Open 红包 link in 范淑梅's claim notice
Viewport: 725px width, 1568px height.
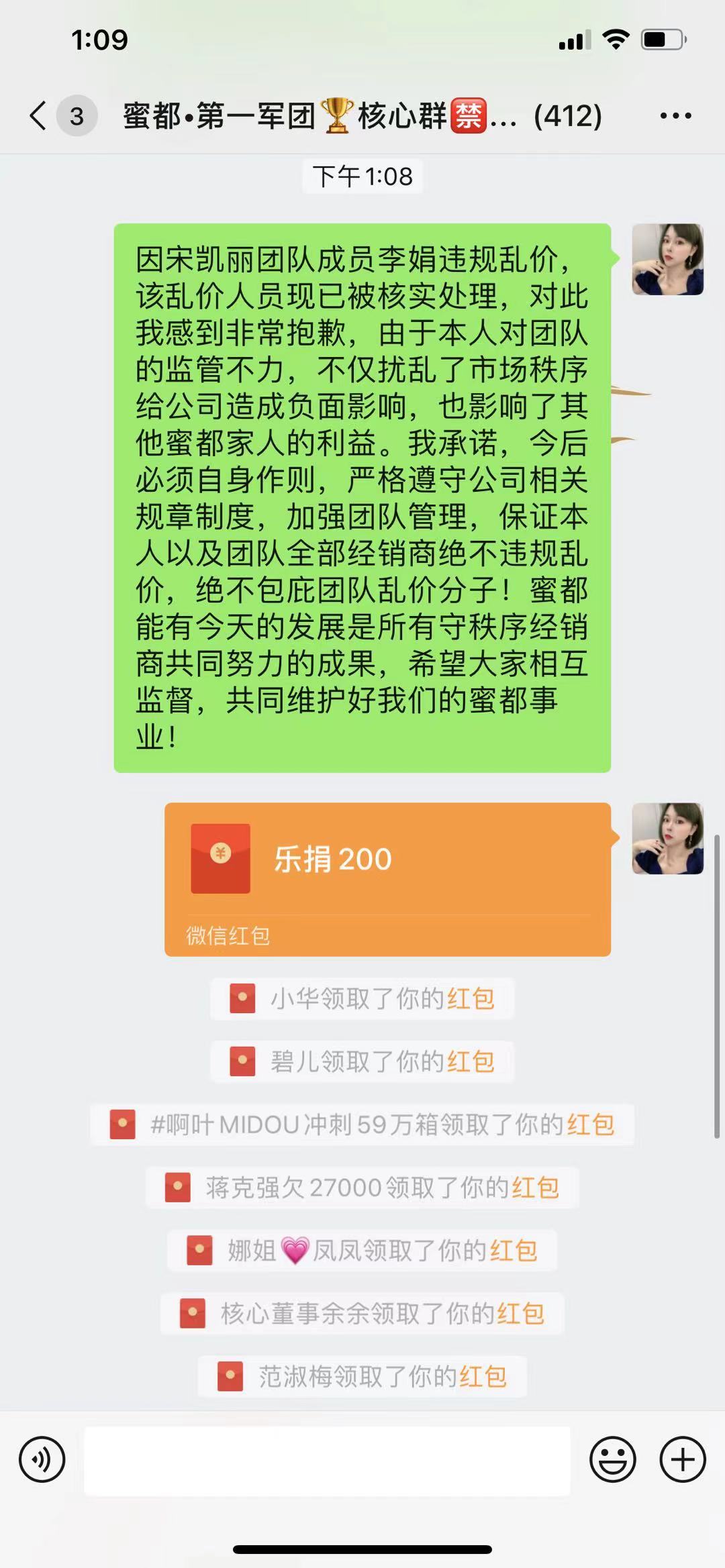pos(483,1377)
